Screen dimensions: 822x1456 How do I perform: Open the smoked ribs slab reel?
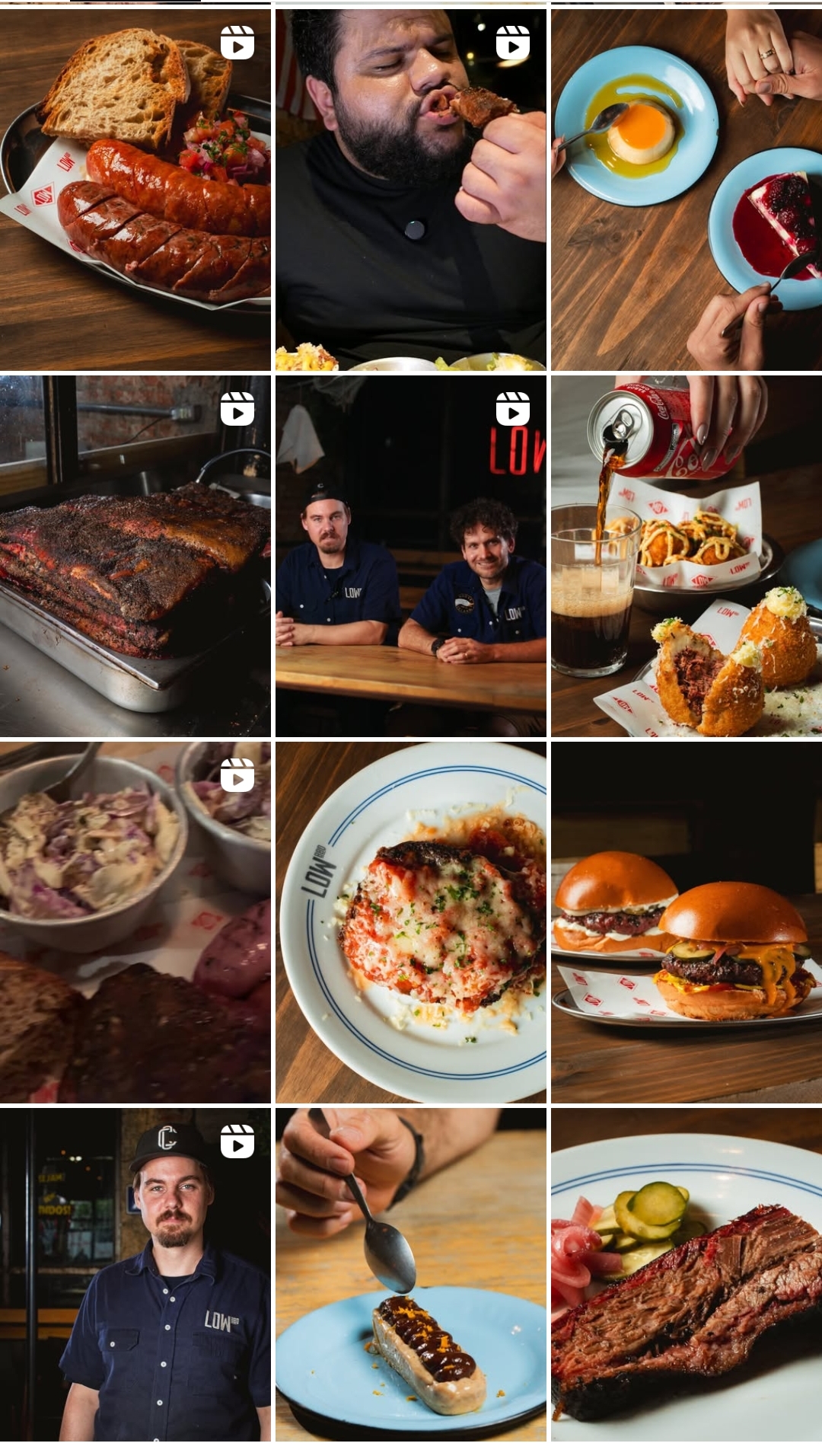point(135,556)
